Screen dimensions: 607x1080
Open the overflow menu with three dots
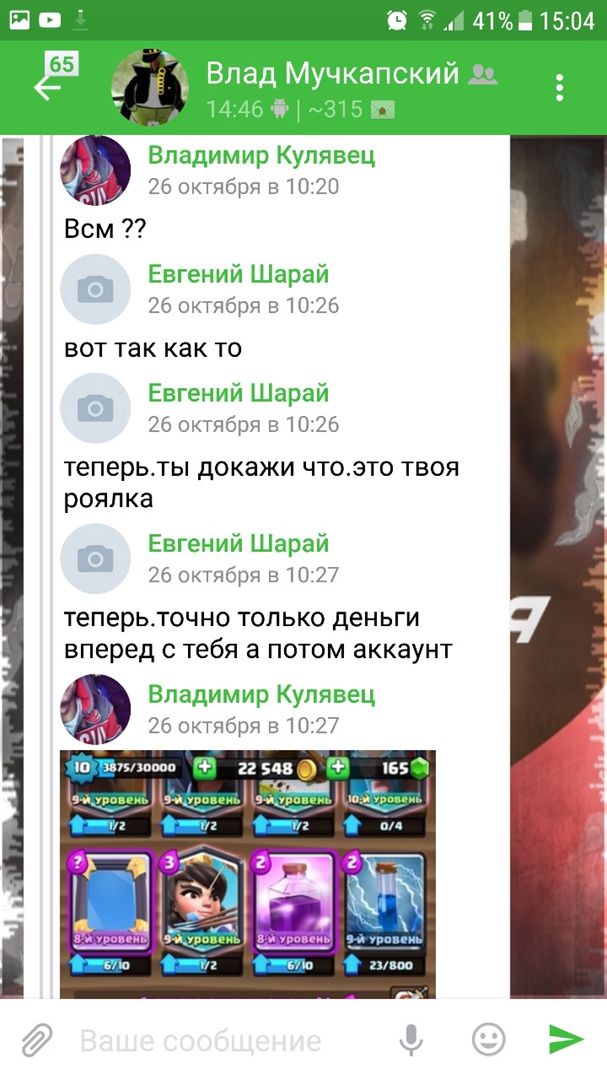(560, 87)
